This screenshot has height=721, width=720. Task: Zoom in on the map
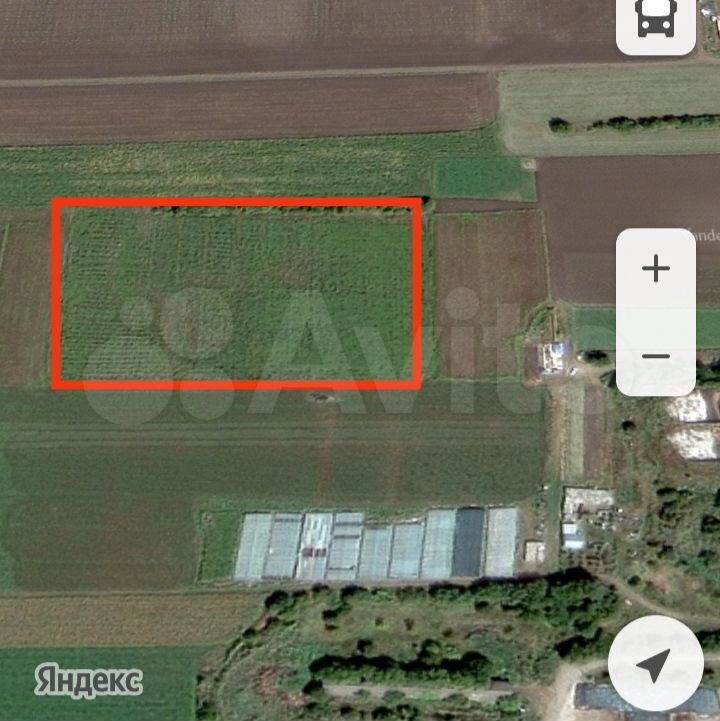click(x=655, y=269)
